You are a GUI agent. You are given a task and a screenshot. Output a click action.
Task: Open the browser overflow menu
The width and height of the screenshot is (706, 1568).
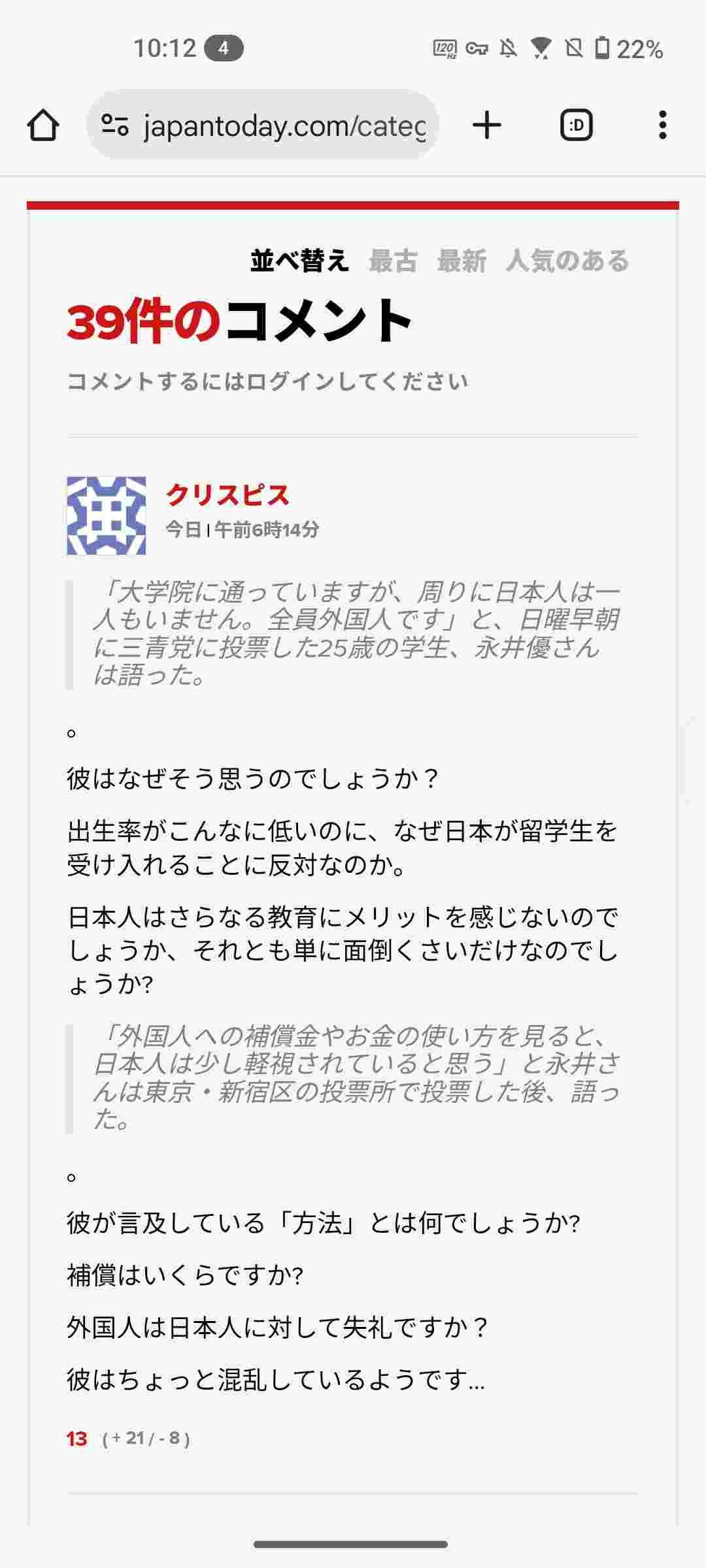pos(663,125)
